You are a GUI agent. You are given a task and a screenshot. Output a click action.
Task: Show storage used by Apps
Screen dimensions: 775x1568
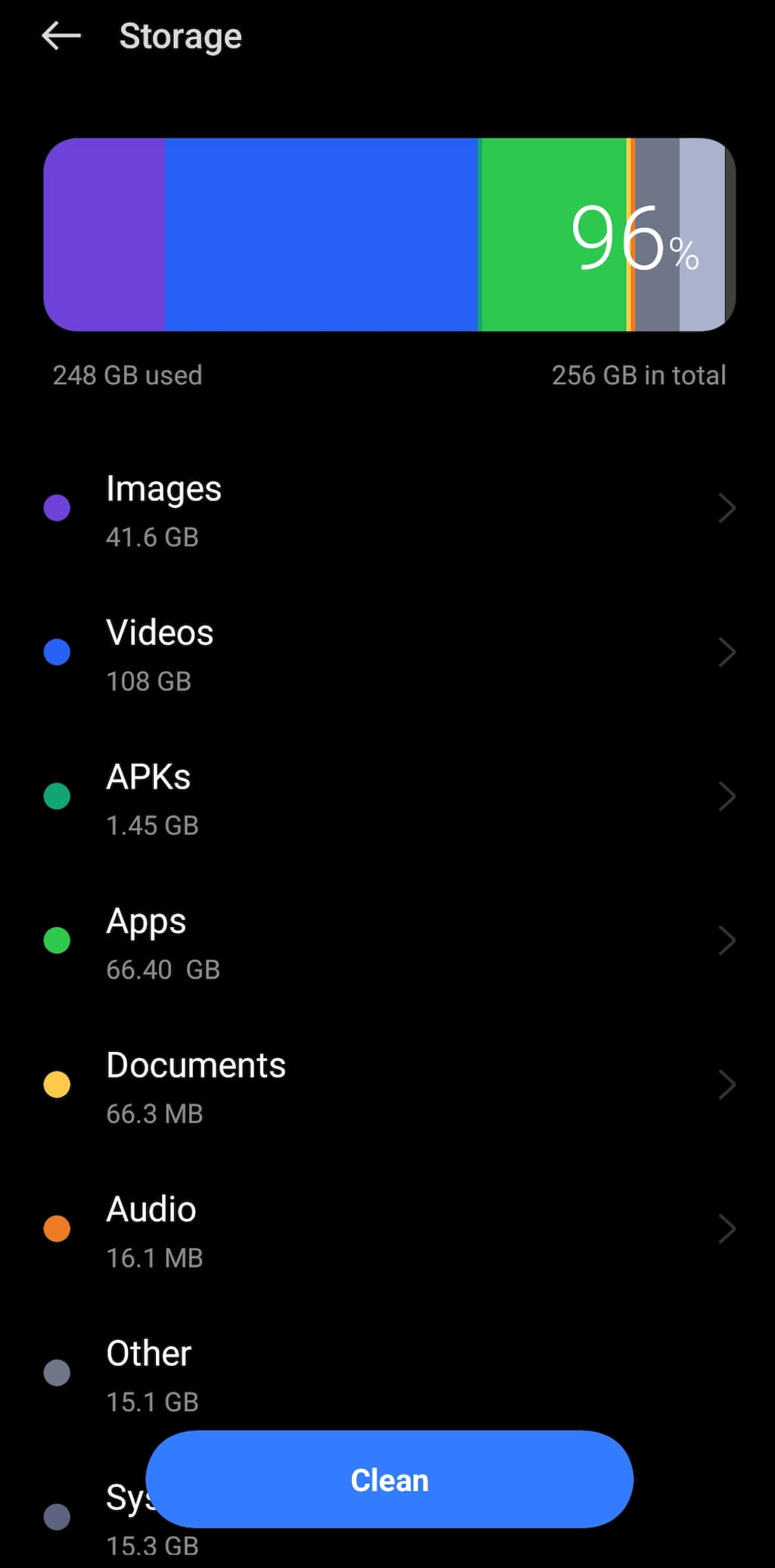(387, 942)
